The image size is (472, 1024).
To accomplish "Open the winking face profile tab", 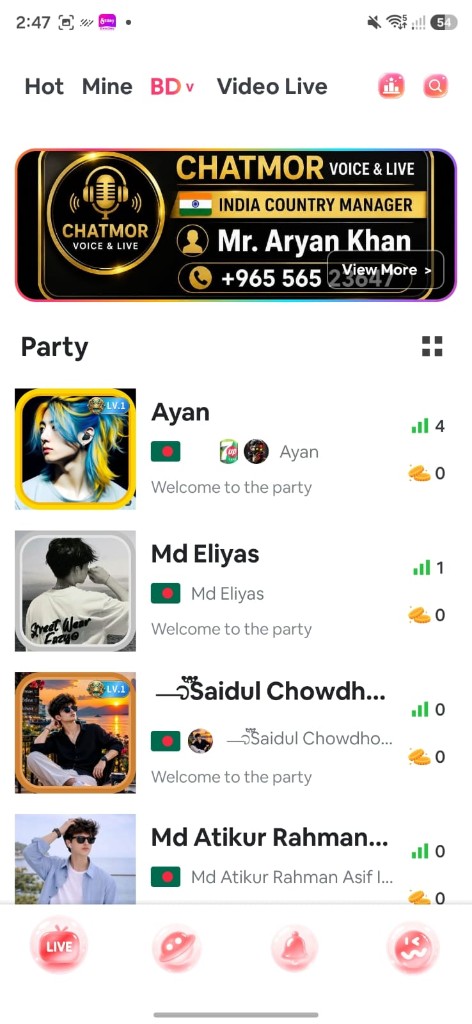I will (x=413, y=946).
